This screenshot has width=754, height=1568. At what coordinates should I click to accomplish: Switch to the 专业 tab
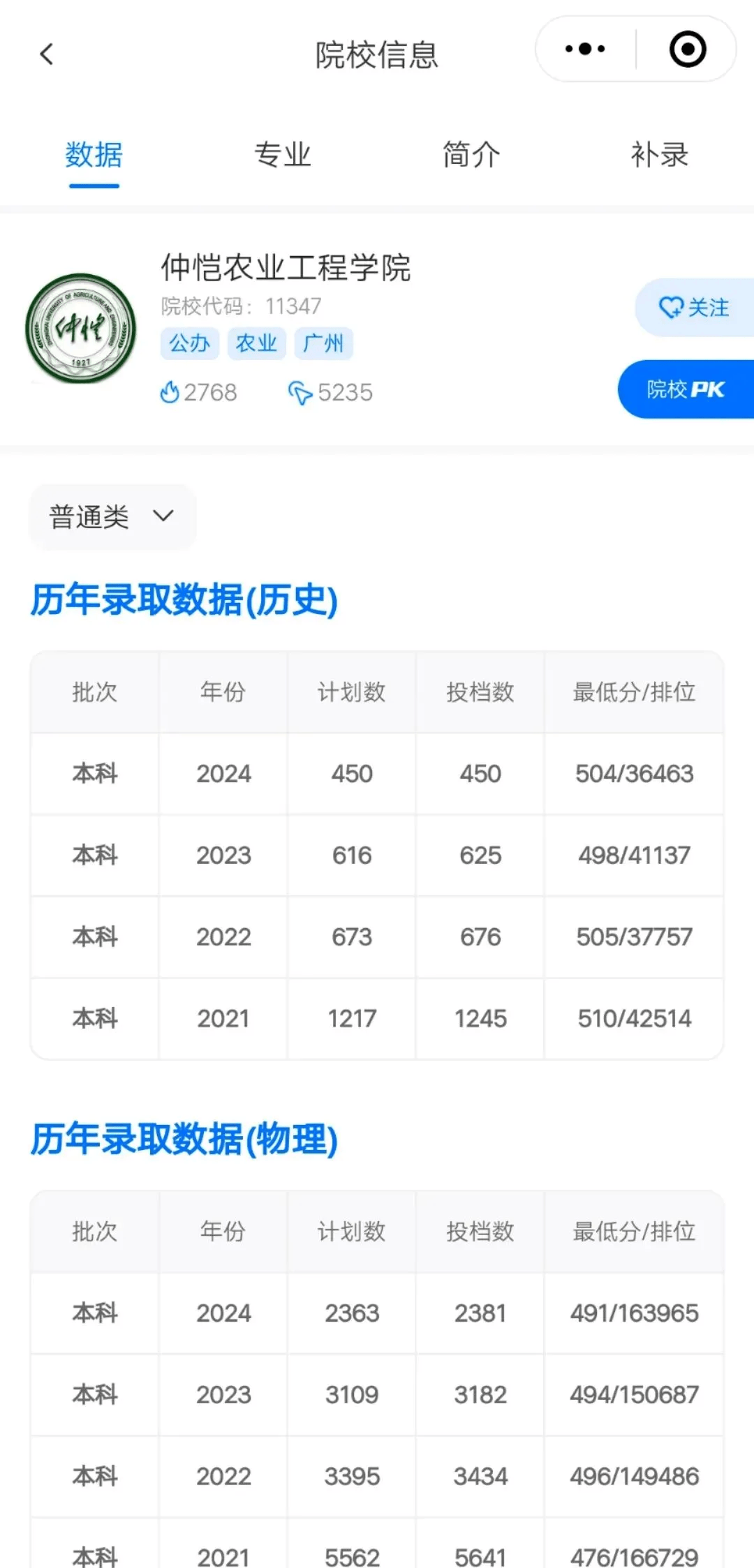(282, 155)
